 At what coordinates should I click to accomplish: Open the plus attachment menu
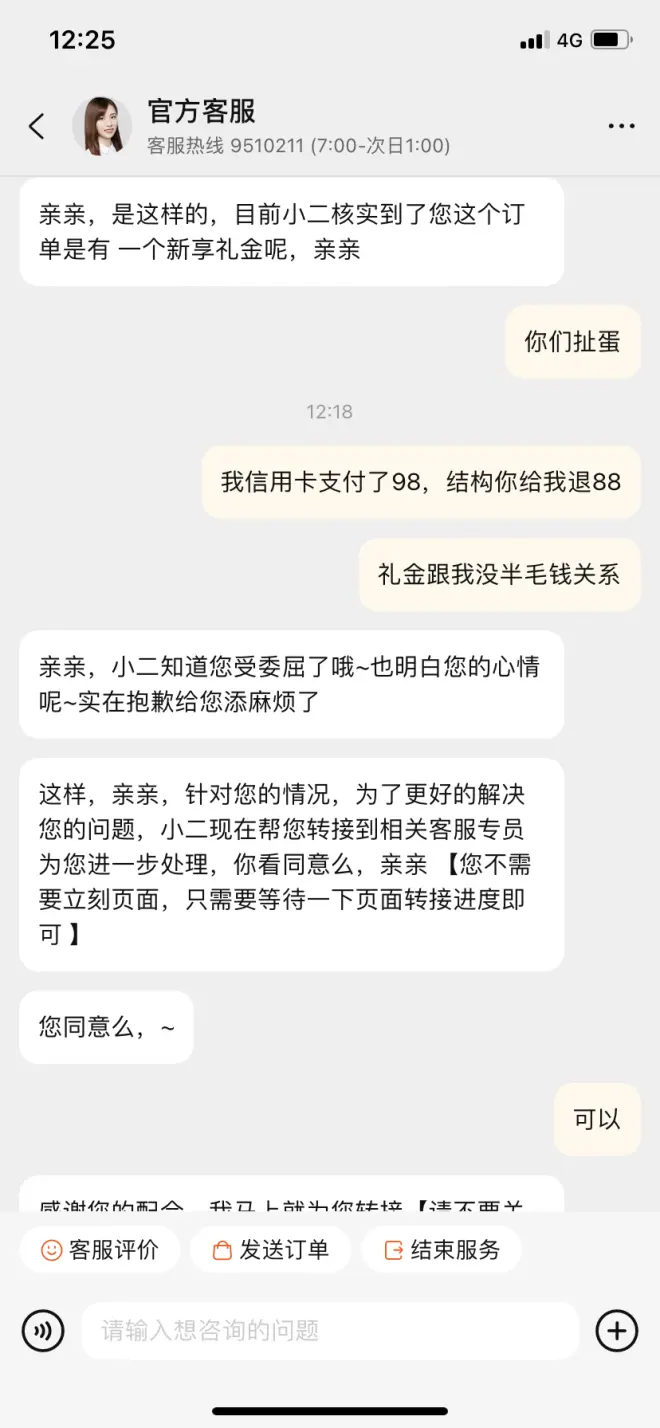pyautogui.click(x=617, y=1331)
